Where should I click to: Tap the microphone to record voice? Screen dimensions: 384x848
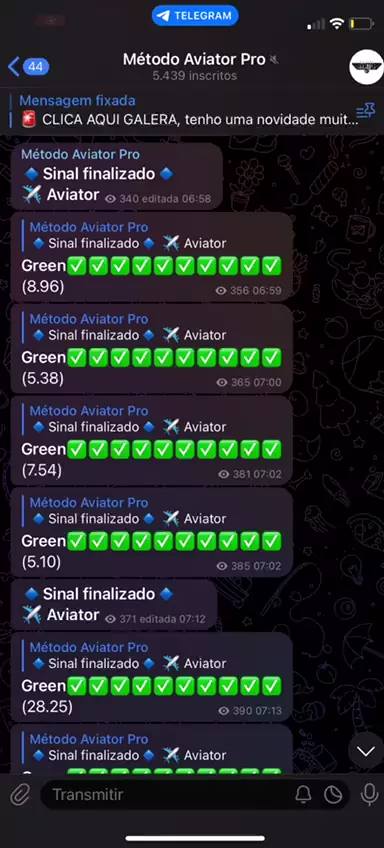(x=369, y=794)
